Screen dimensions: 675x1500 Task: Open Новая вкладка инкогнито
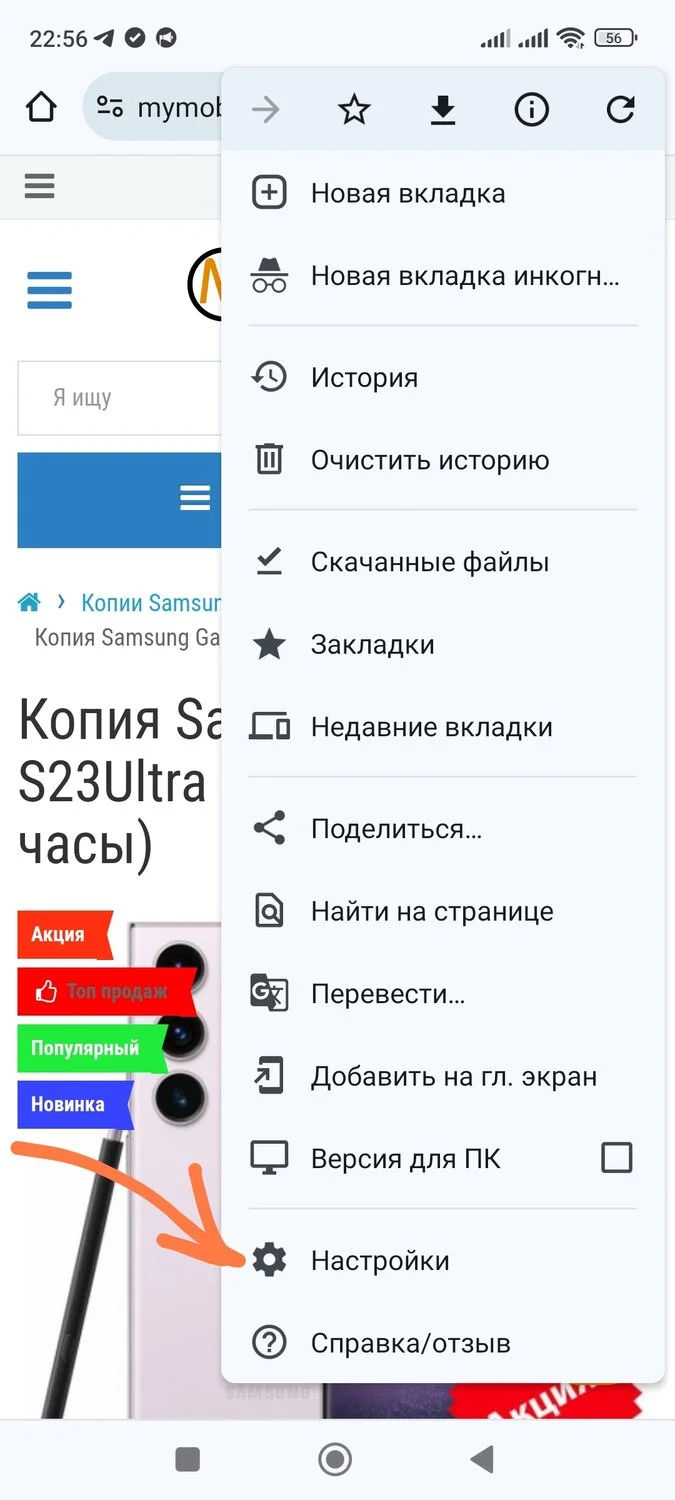464,275
